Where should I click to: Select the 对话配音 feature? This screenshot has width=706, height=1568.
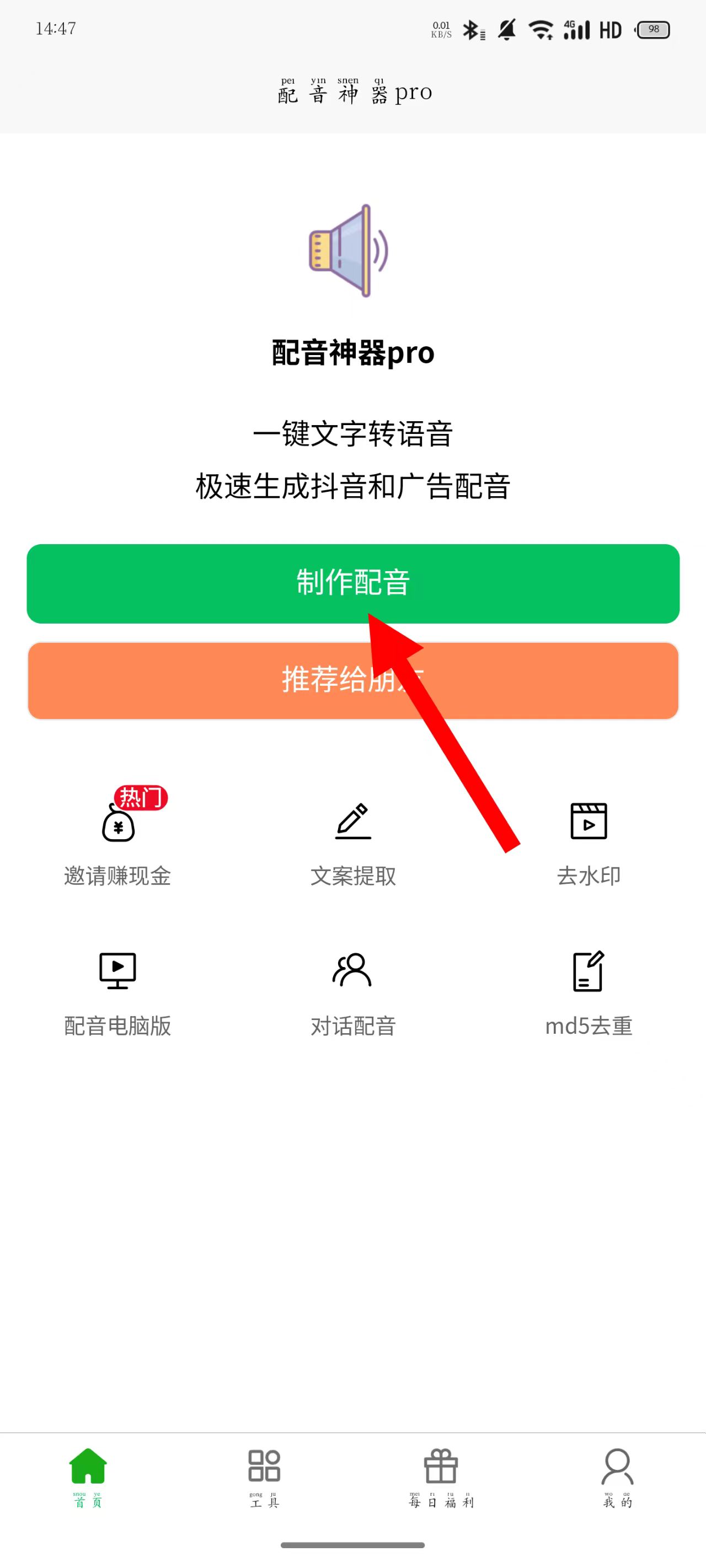[x=352, y=994]
